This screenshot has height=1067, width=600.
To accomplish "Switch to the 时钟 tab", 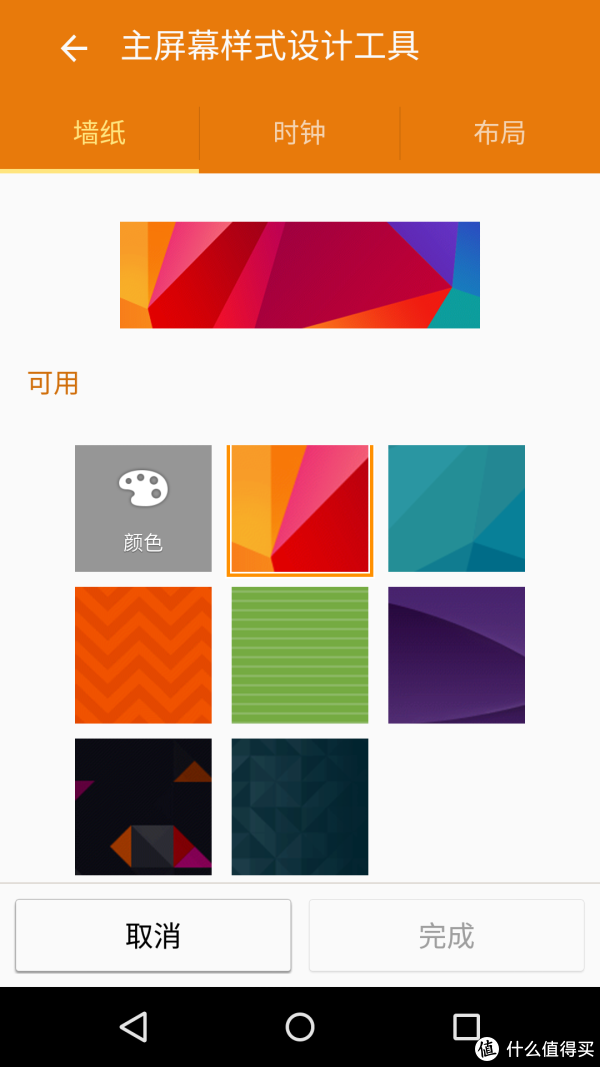I will coord(299,133).
